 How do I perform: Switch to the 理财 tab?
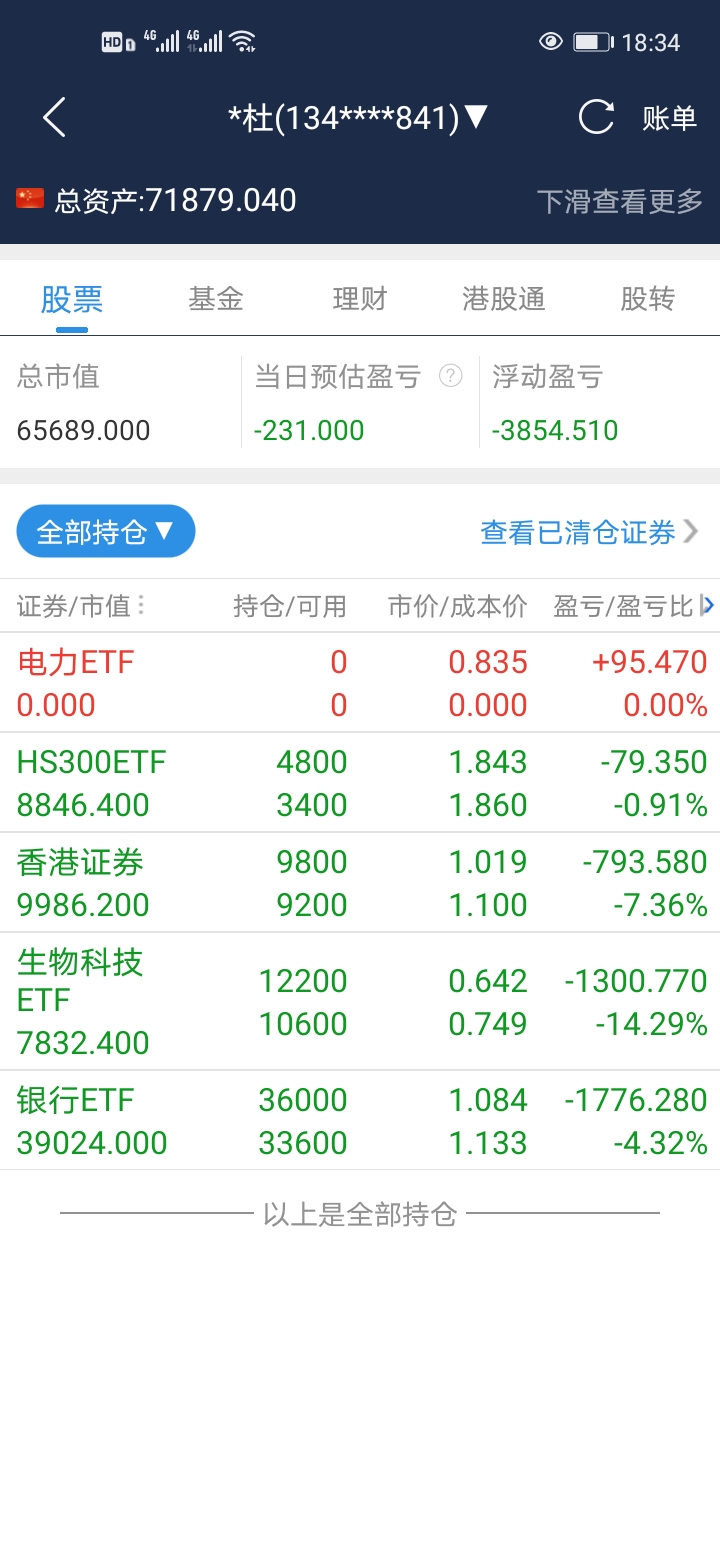(360, 299)
